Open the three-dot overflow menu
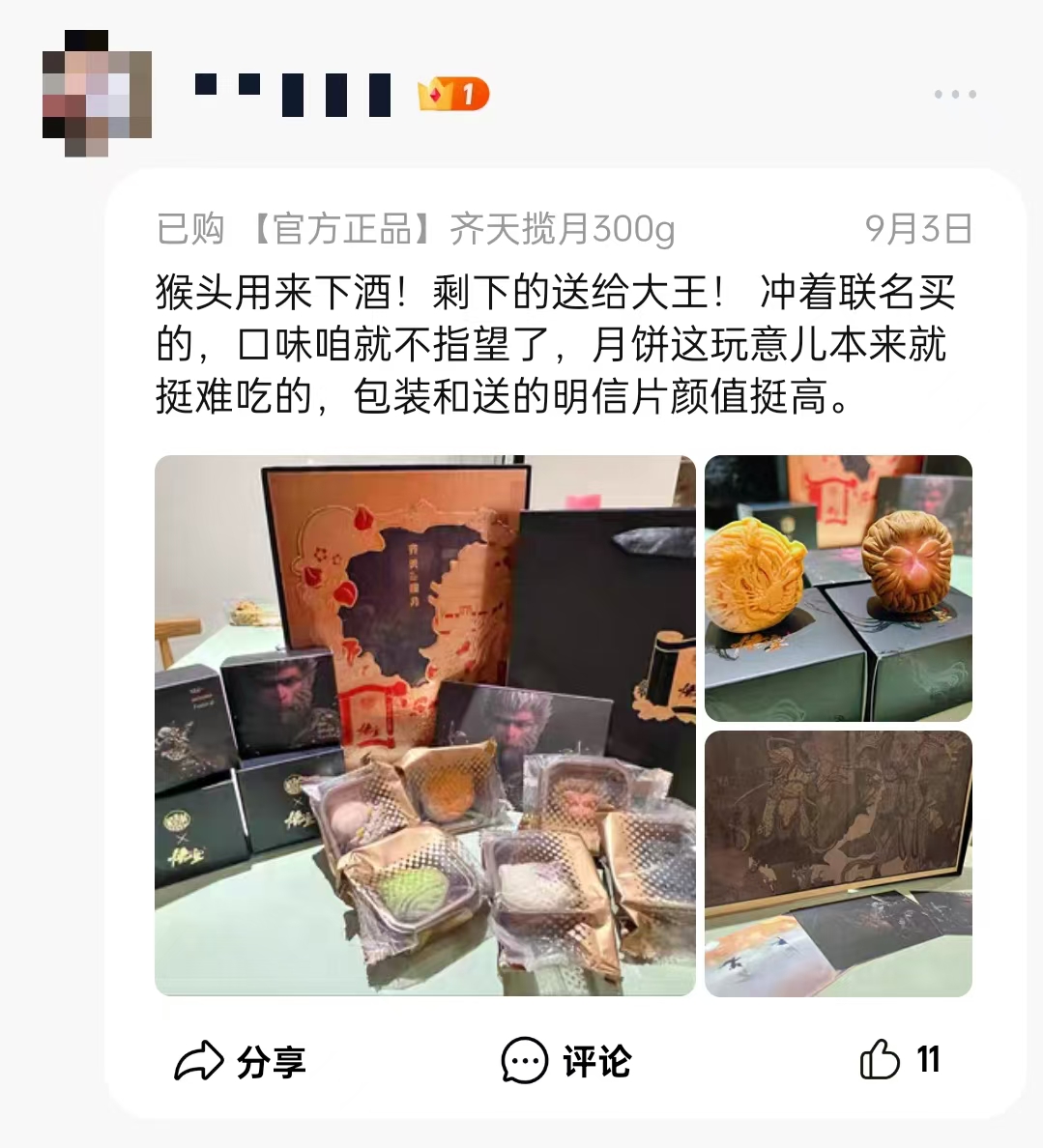Viewport: 1043px width, 1148px height. tap(955, 95)
